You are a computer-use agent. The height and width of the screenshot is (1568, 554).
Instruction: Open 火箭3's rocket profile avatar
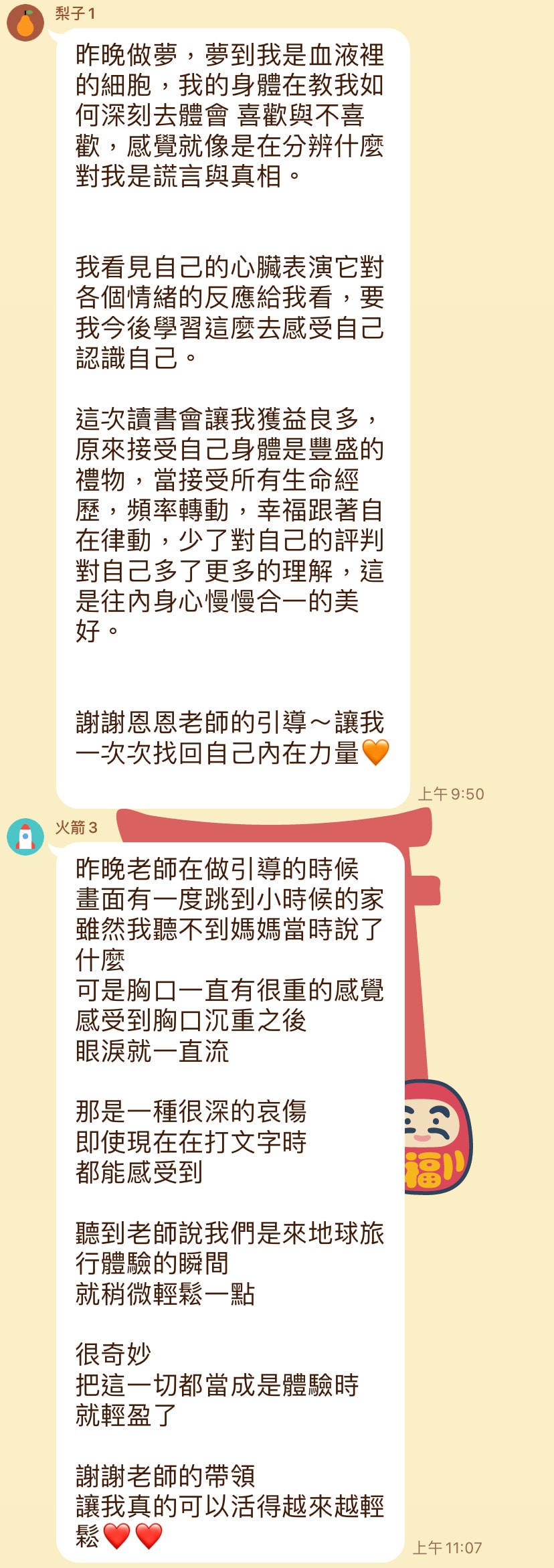point(25,837)
